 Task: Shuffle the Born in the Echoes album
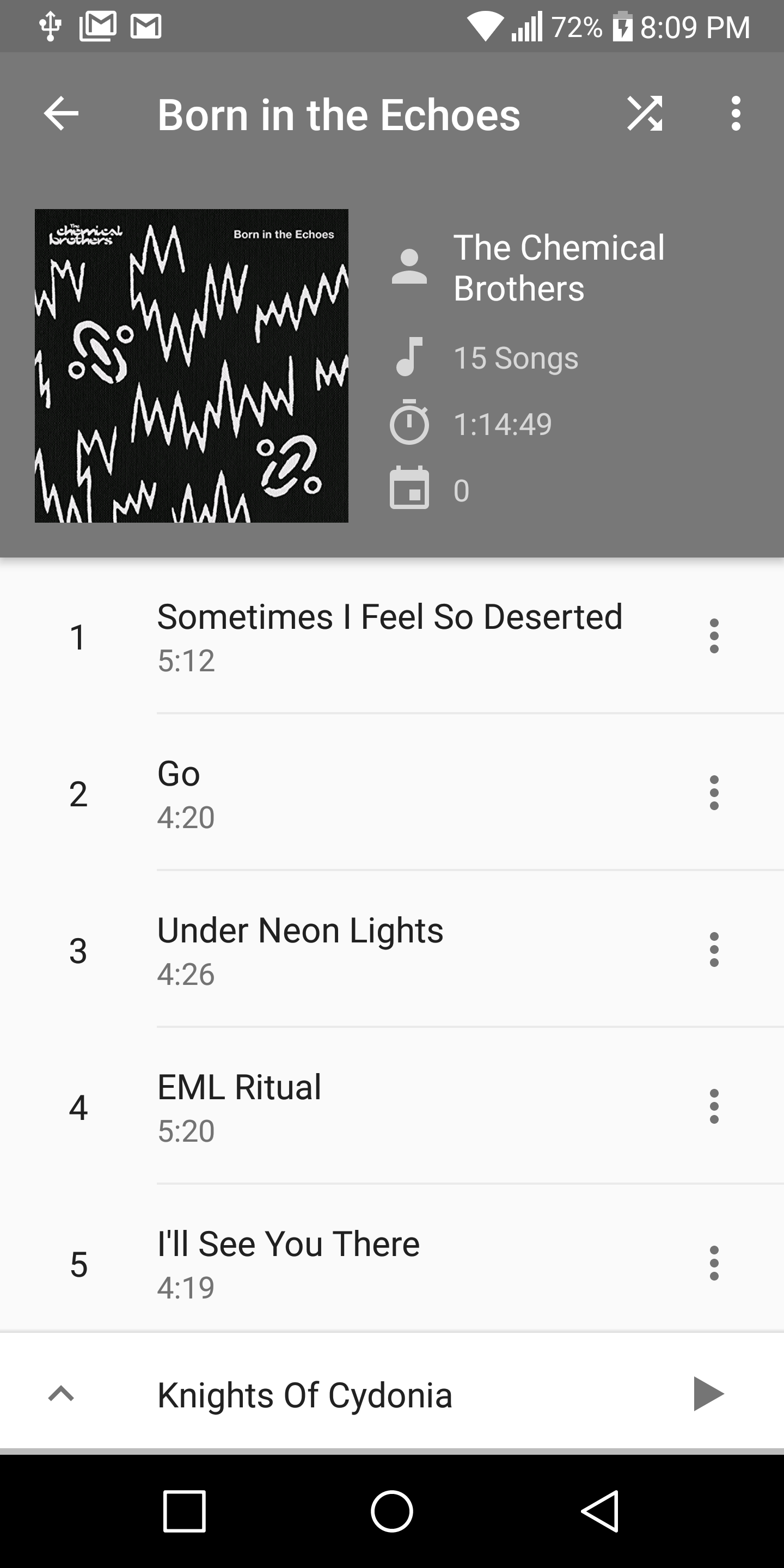[x=645, y=114]
